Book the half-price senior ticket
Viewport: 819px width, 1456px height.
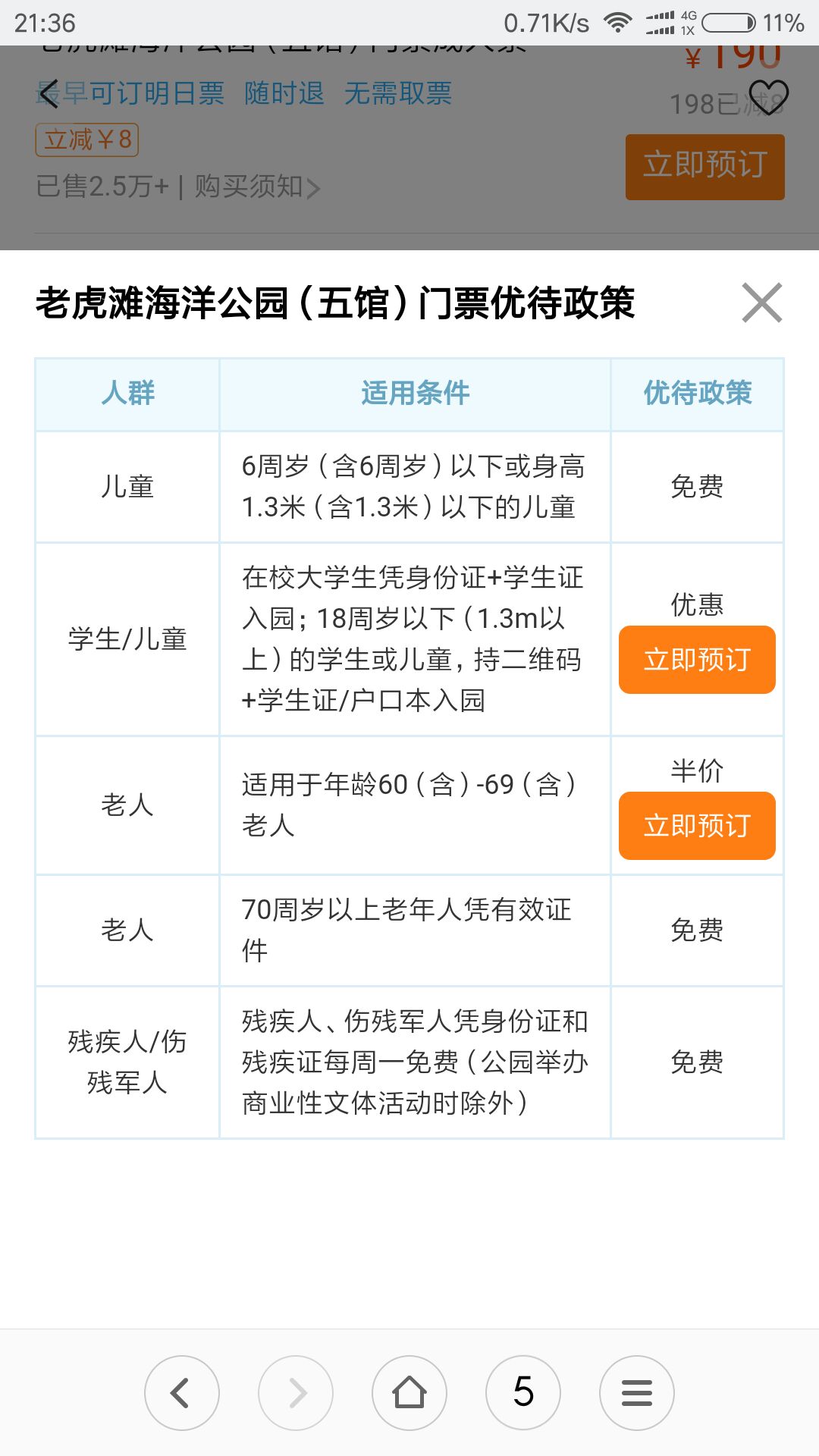click(x=697, y=826)
